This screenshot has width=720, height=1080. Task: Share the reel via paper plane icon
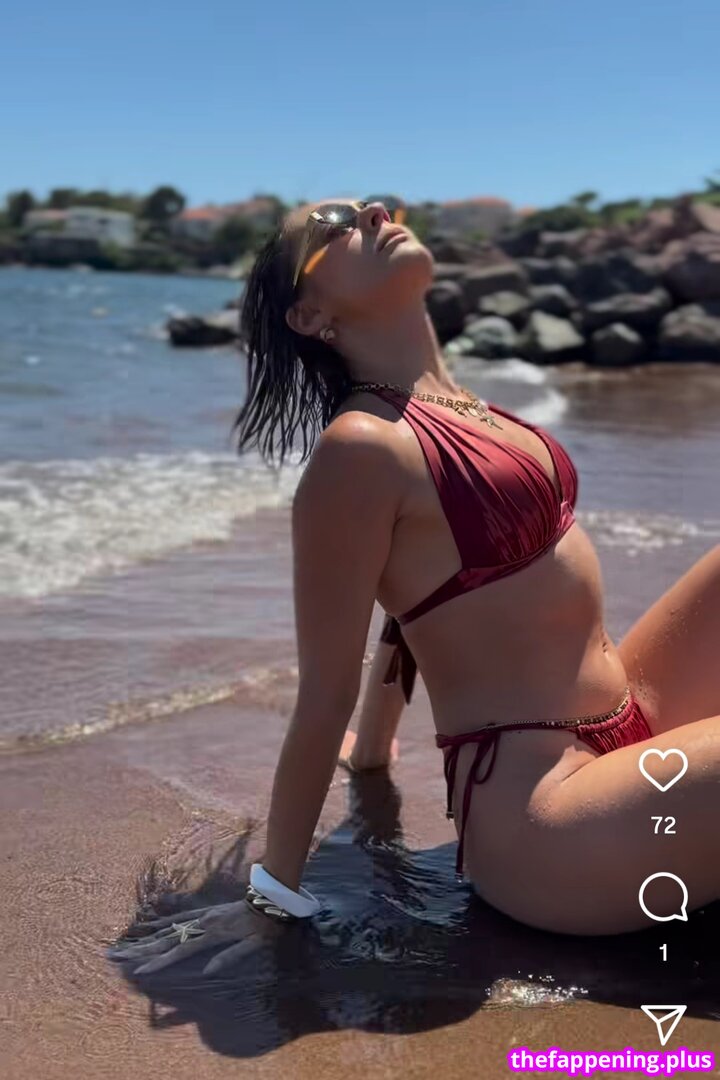click(664, 1024)
